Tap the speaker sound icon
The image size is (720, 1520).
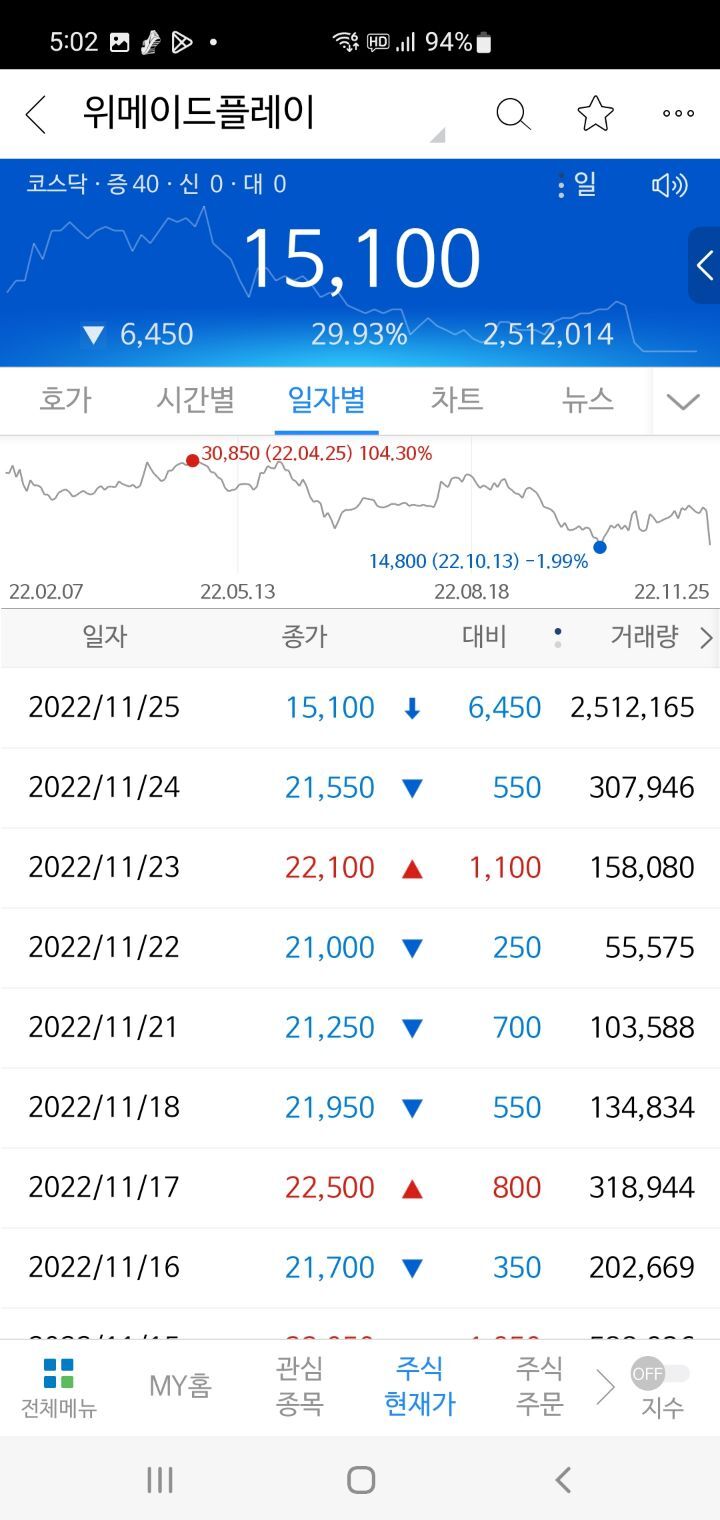point(670,185)
